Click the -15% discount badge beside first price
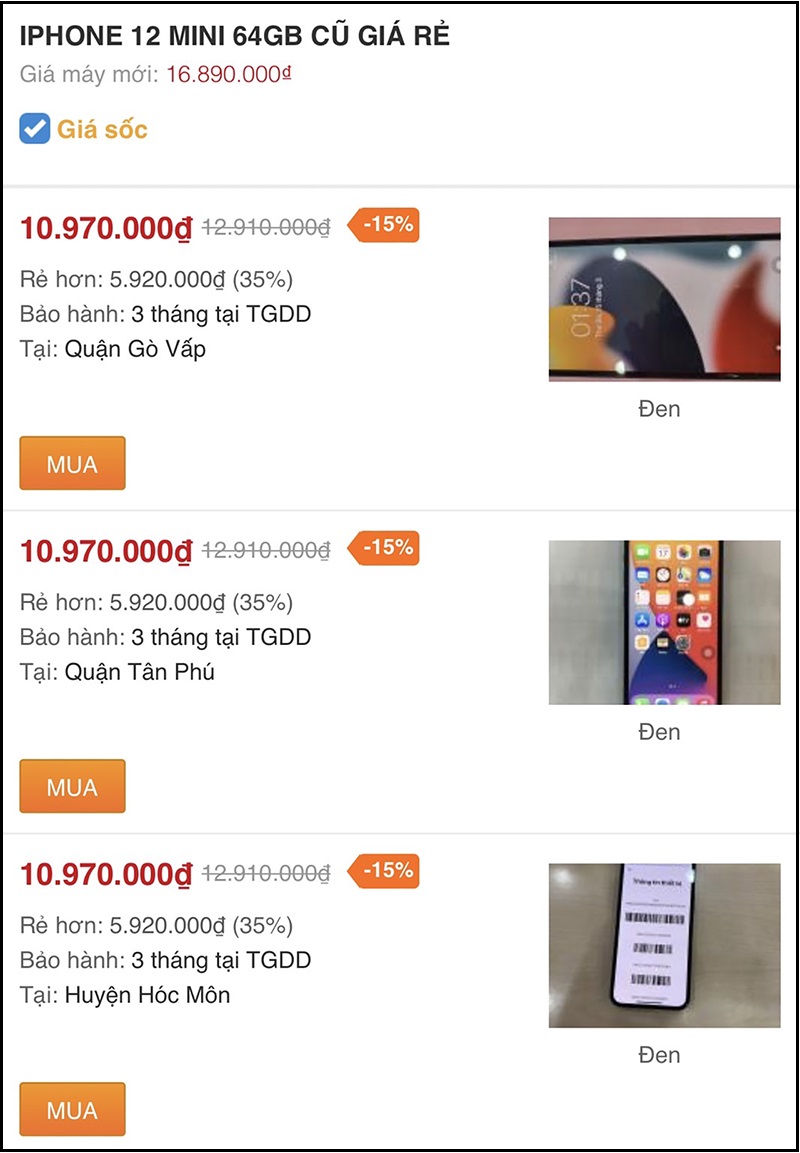 (383, 225)
